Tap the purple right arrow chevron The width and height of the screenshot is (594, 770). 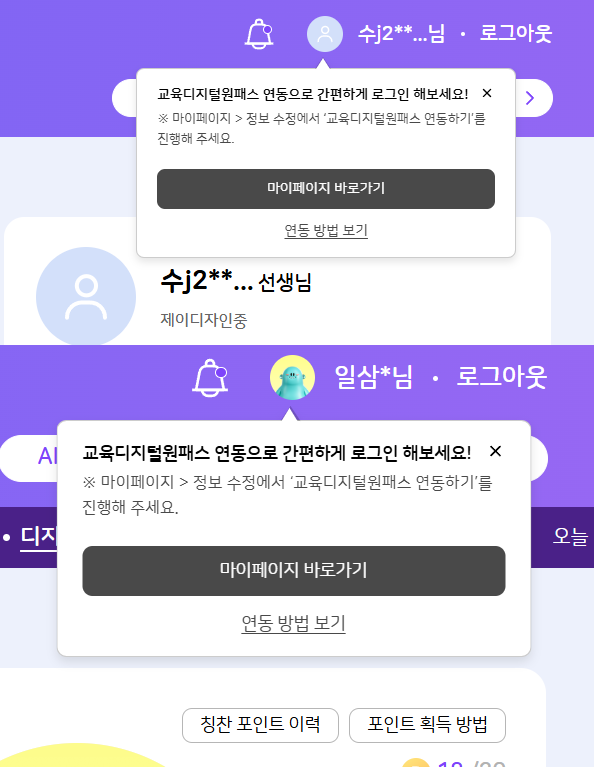[x=530, y=98]
